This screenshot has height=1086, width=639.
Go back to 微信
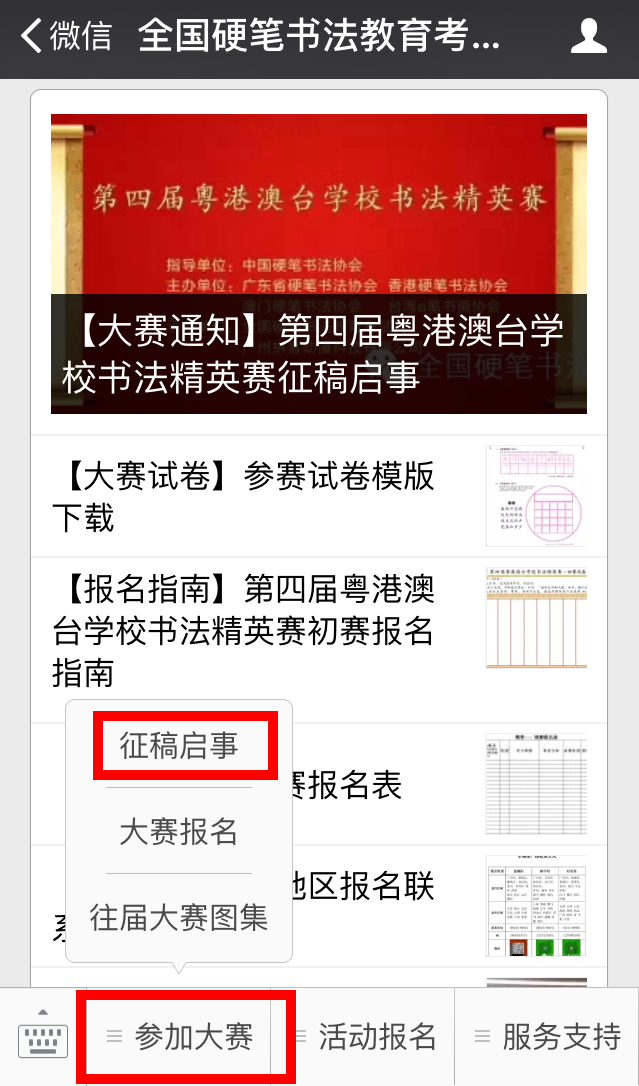tap(66, 37)
